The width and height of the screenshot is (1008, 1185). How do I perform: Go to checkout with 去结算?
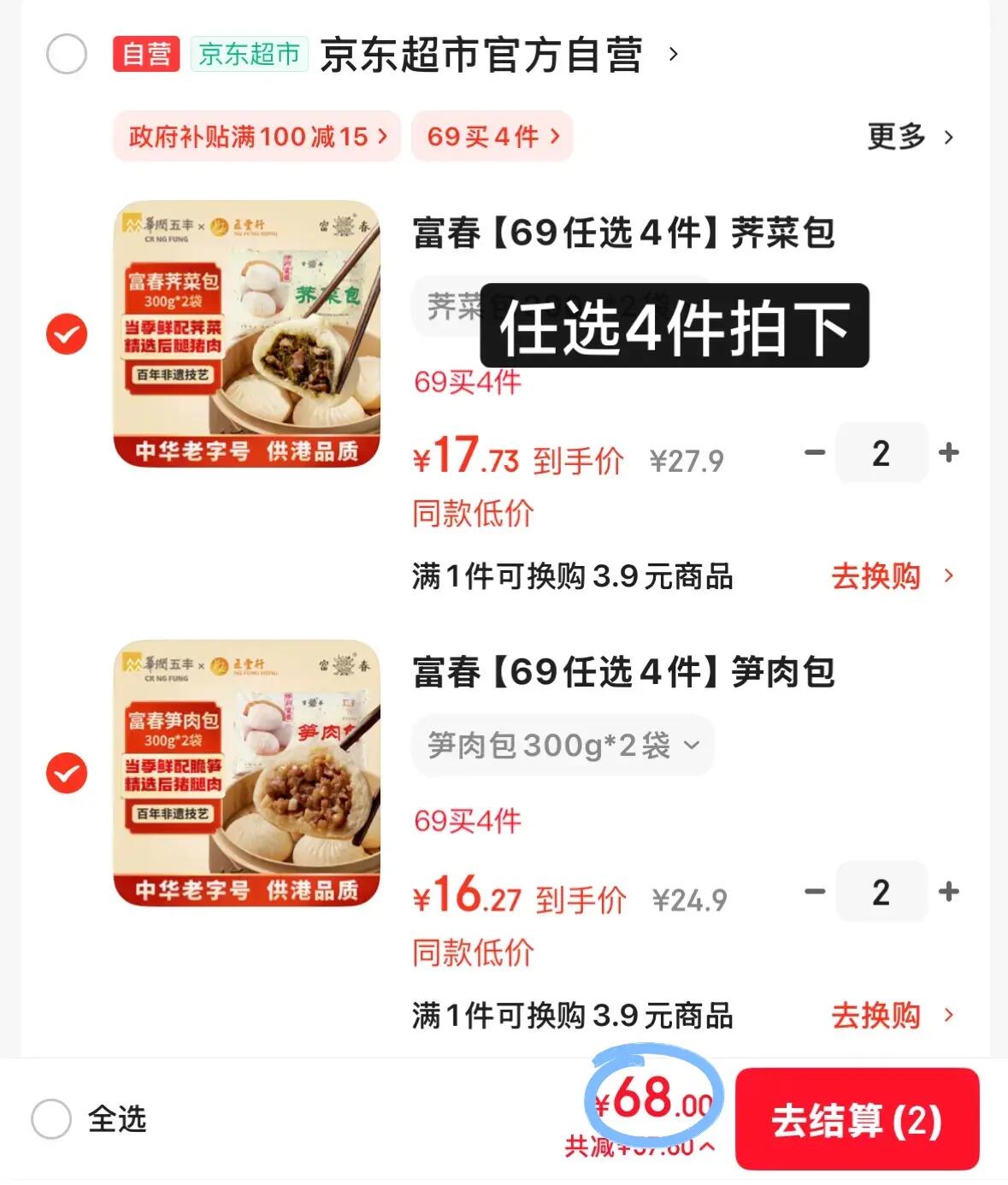(857, 1120)
